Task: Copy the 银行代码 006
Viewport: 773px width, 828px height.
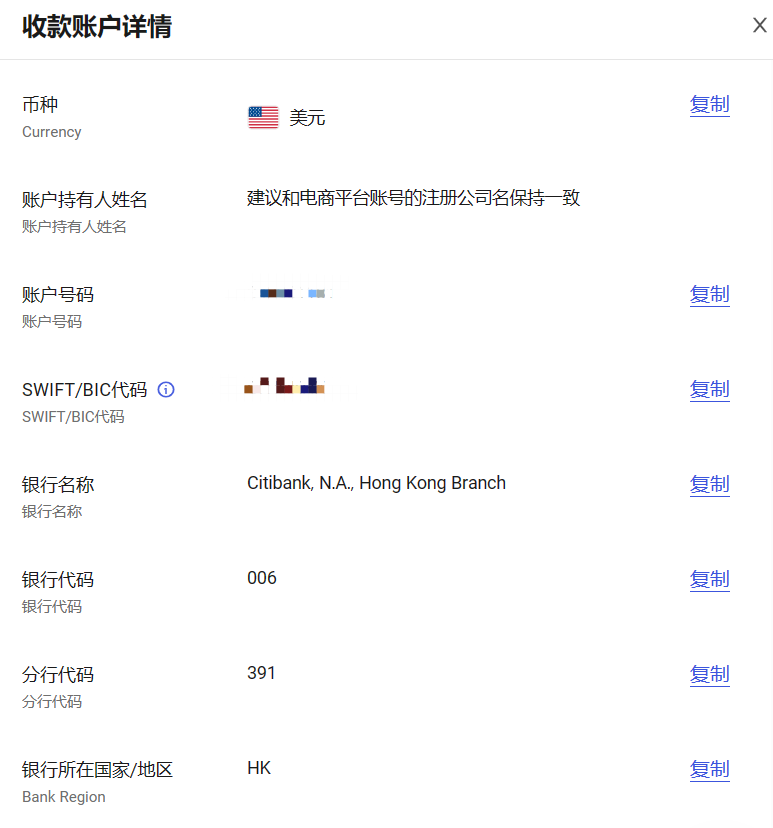Action: pos(709,580)
